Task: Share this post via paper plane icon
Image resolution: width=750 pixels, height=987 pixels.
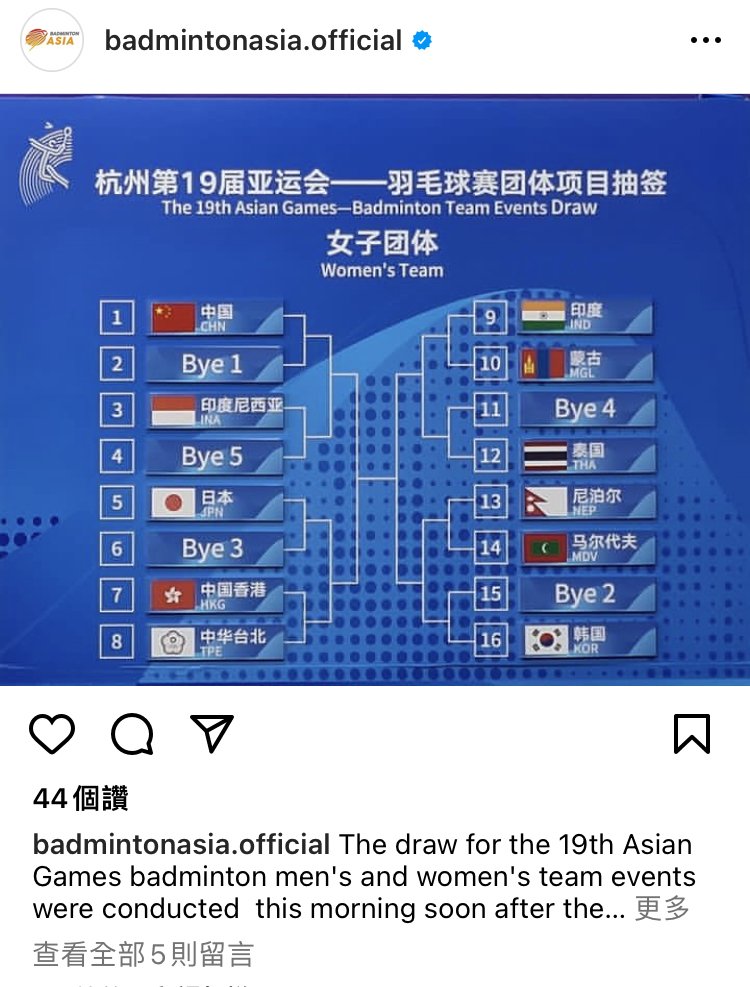Action: coord(212,734)
